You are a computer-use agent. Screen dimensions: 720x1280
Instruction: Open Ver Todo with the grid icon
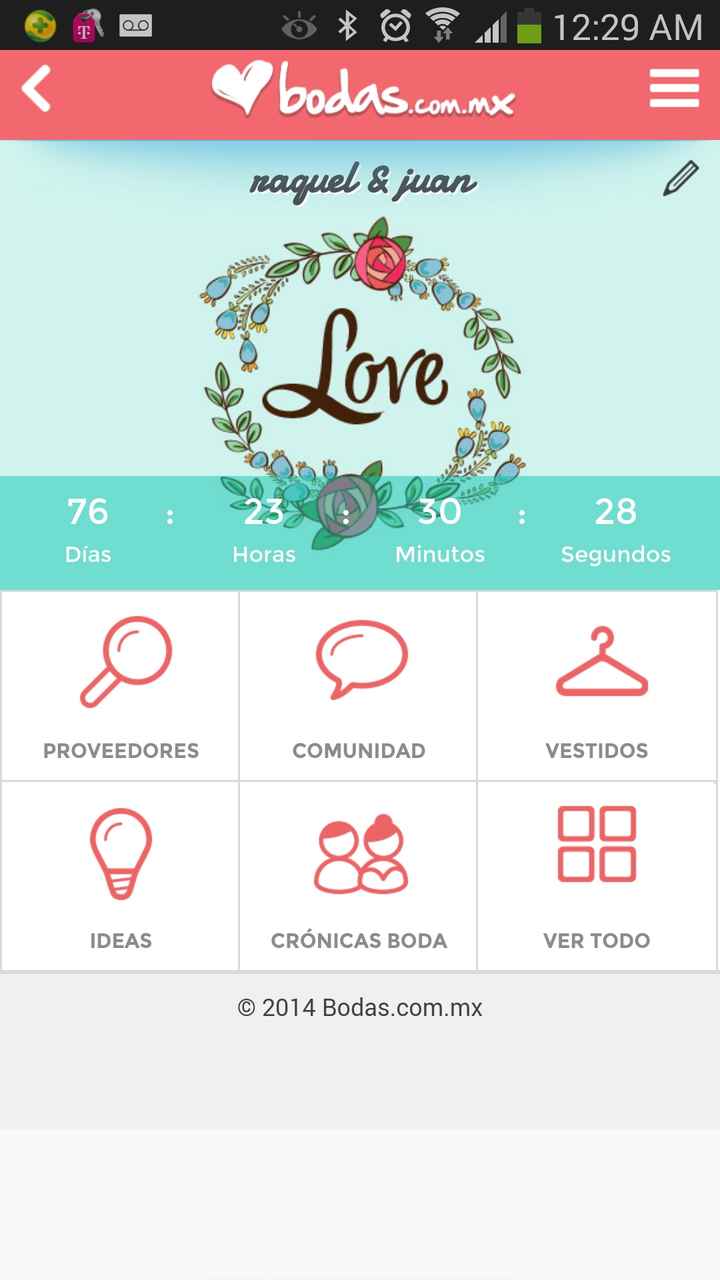[x=597, y=845]
